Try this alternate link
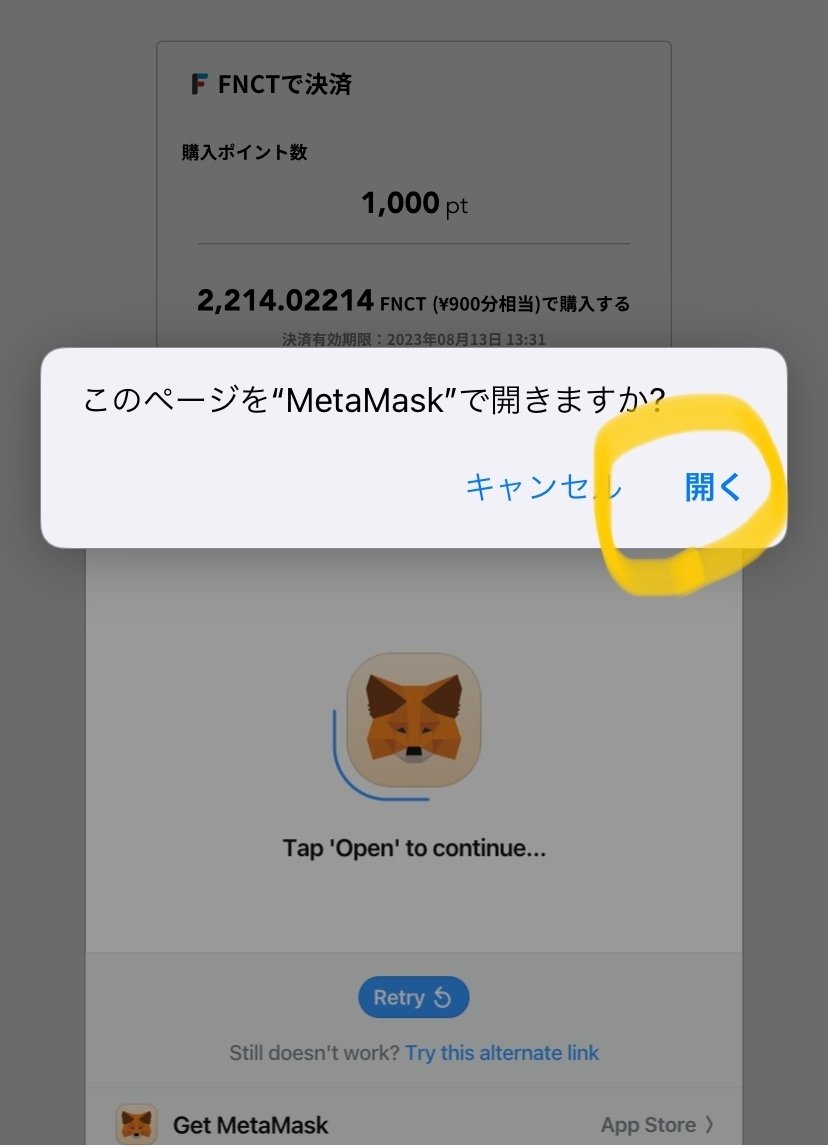 [x=502, y=1053]
